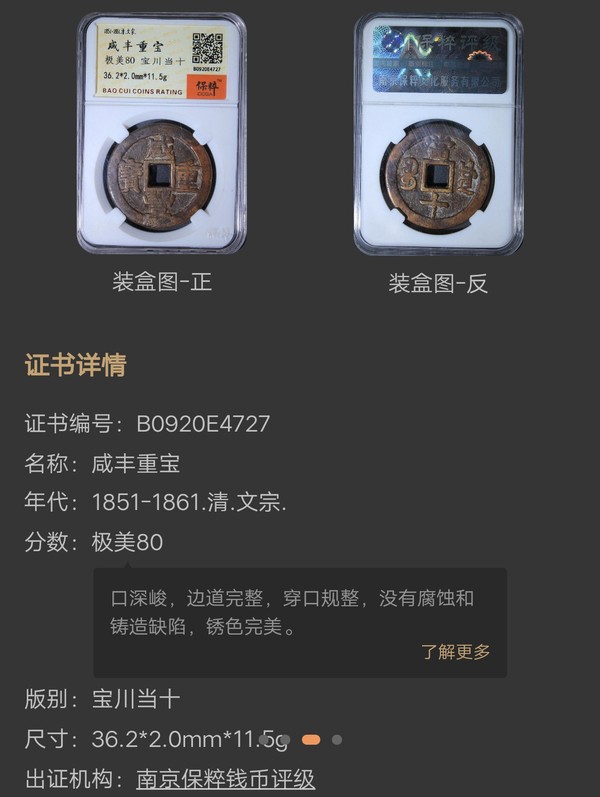Open the front boxed coin image

(161, 134)
